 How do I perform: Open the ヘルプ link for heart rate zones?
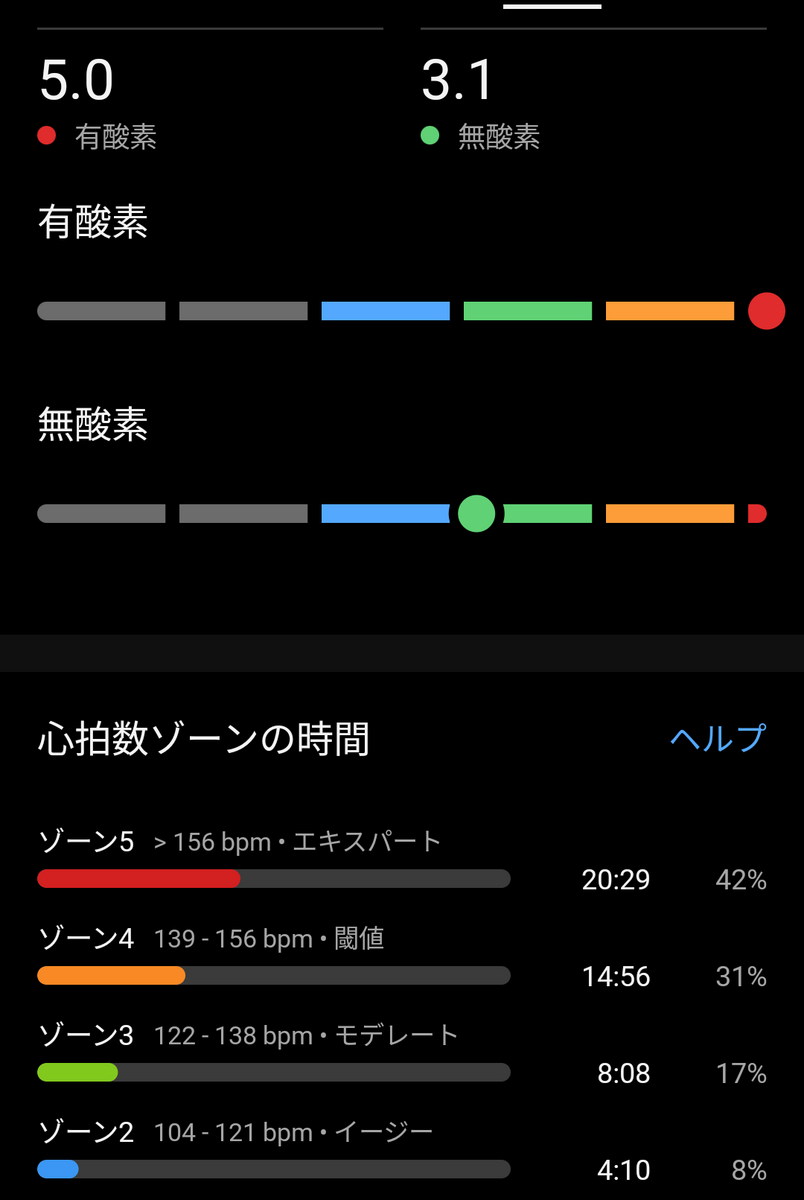717,738
